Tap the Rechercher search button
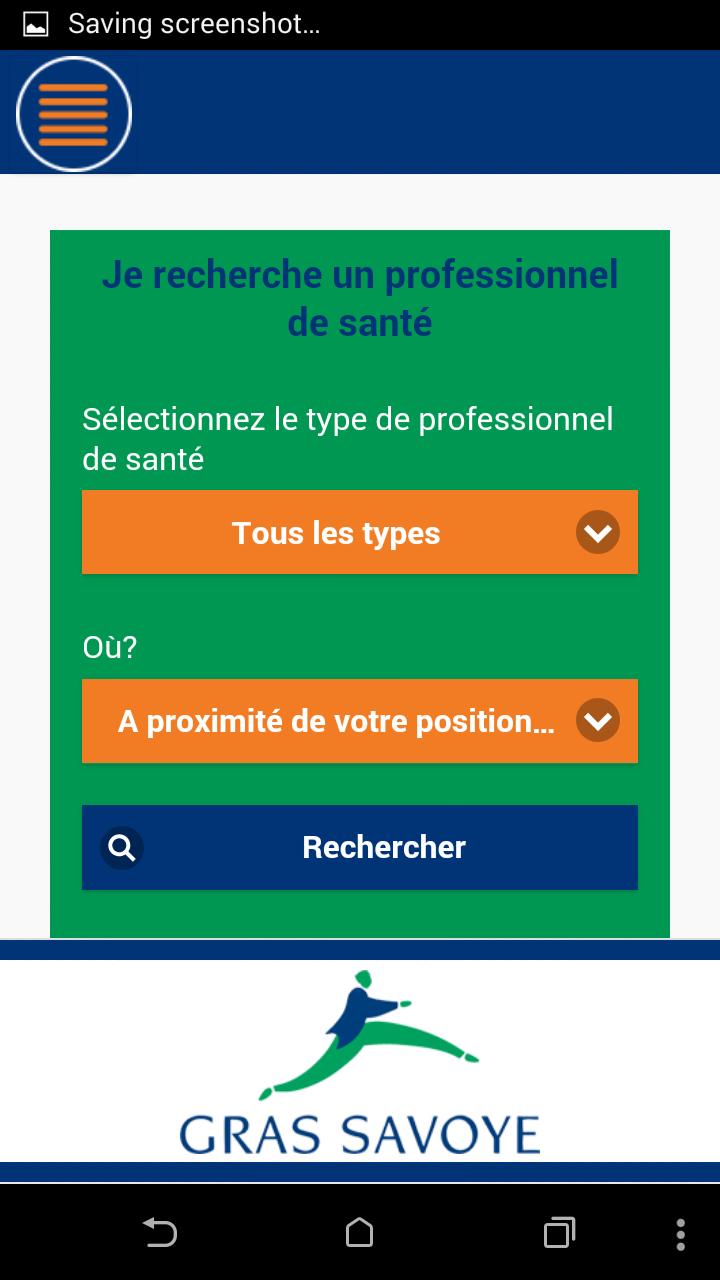Screen dimensions: 720x1280 360,847
